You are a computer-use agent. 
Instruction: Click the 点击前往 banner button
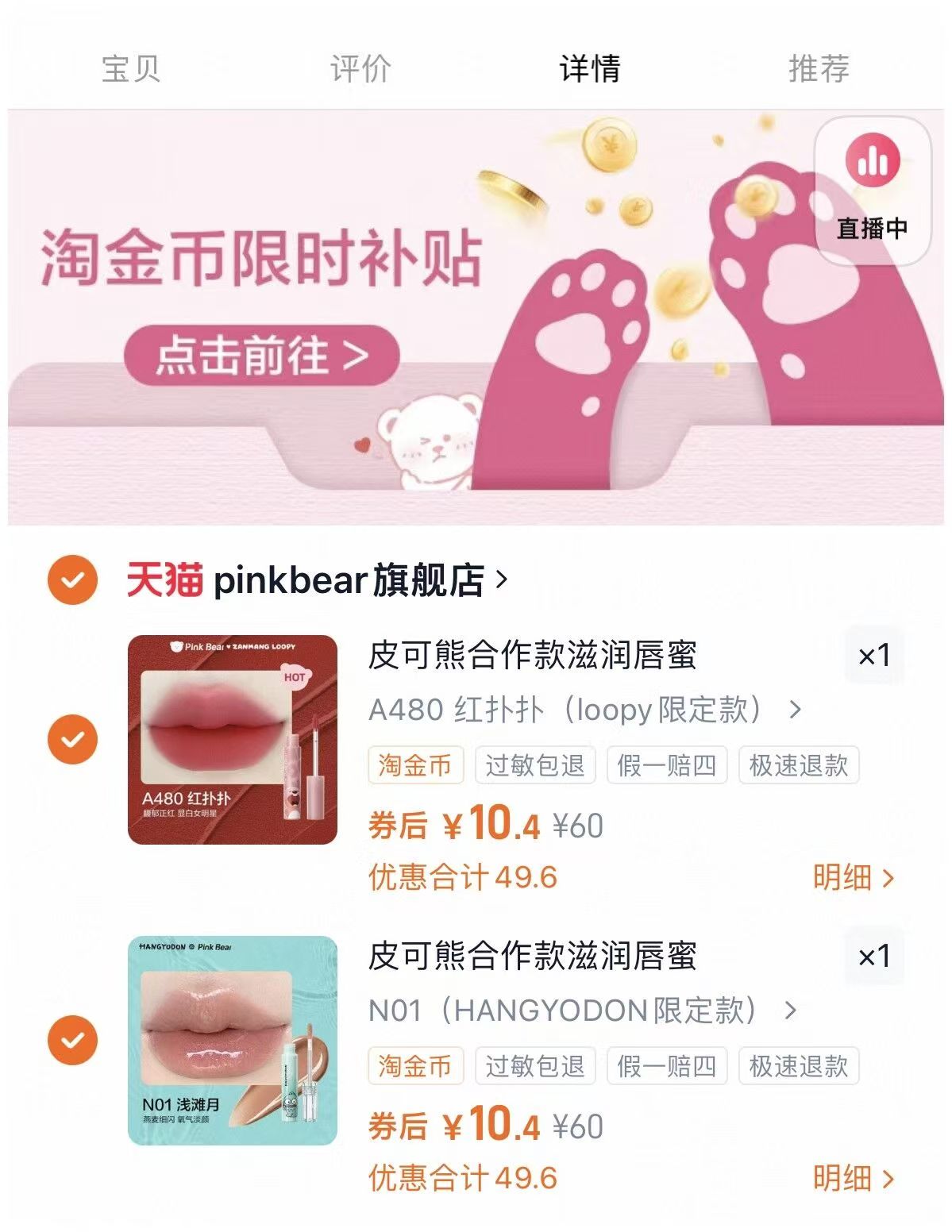pos(262,354)
